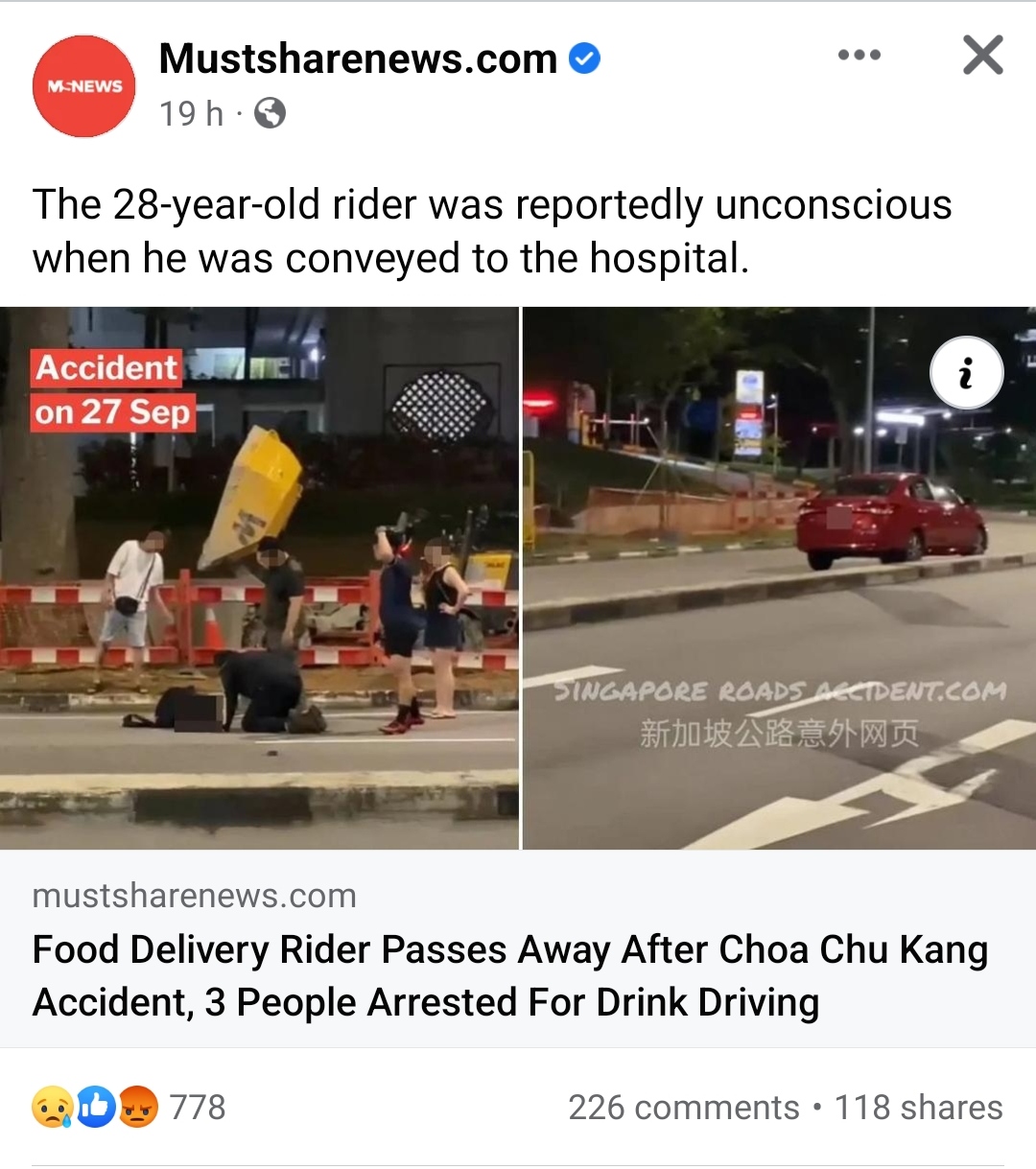Dismiss the post with the X button
This screenshot has height=1169, width=1036.
tap(983, 56)
